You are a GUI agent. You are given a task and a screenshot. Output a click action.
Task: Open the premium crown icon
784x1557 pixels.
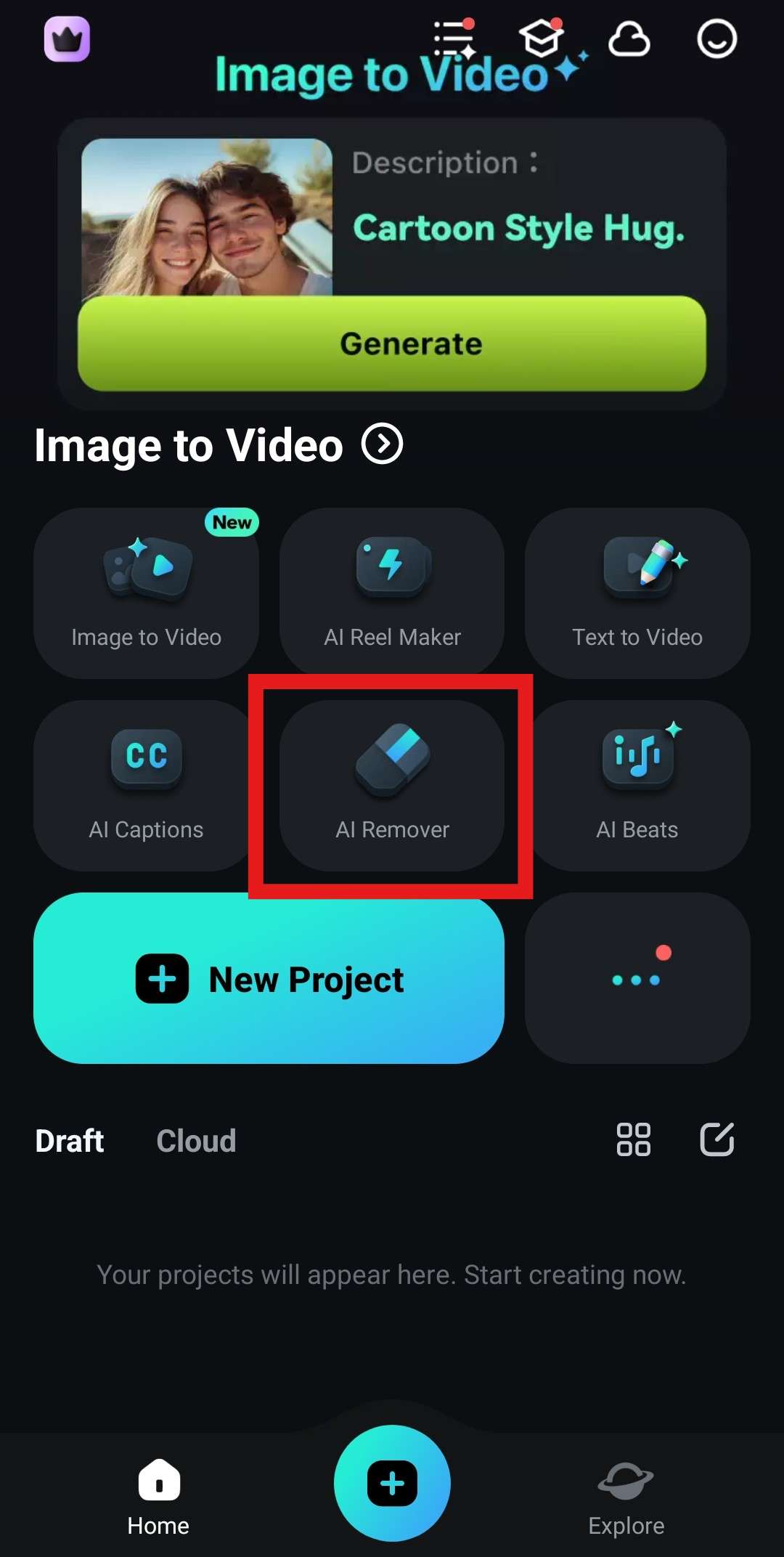click(x=67, y=39)
